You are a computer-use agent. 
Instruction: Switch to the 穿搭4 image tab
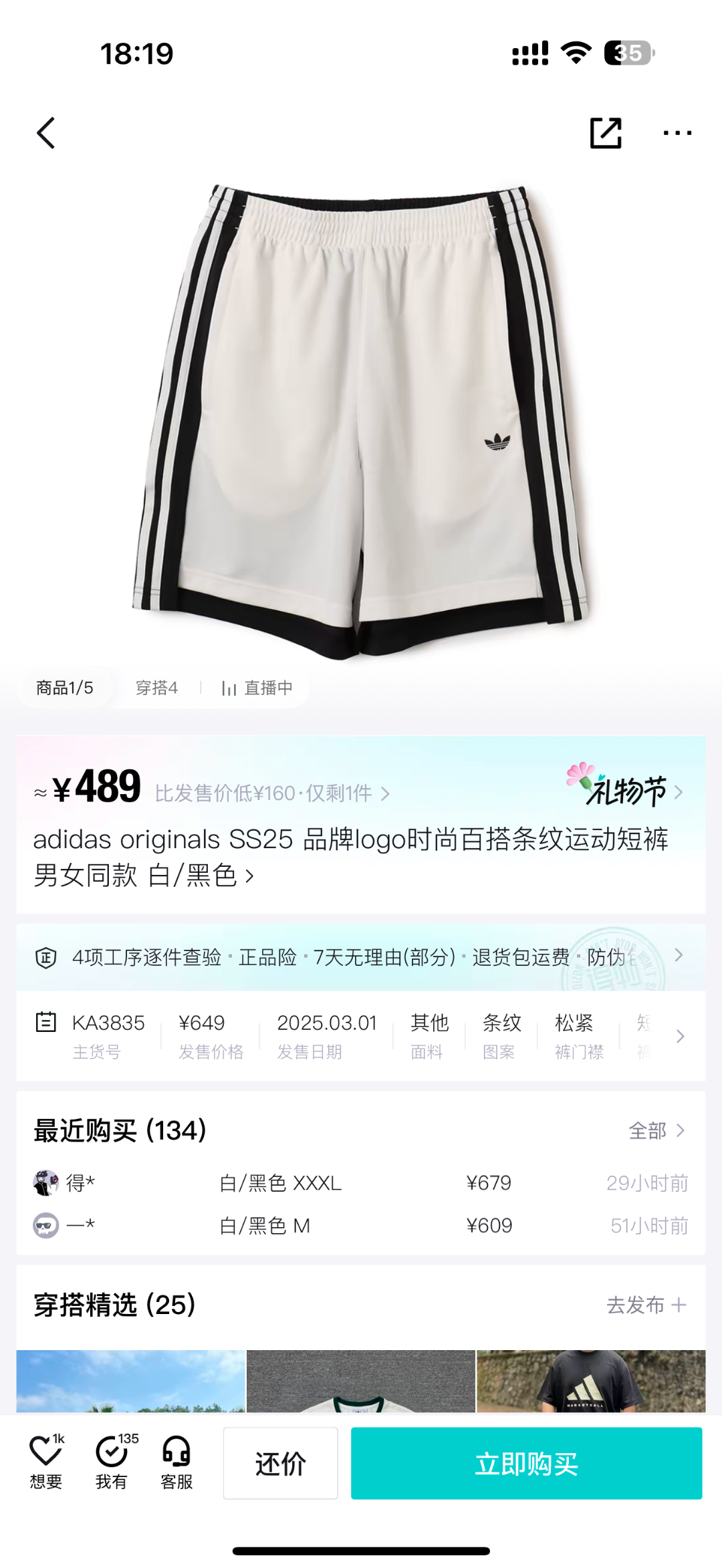[x=156, y=688]
